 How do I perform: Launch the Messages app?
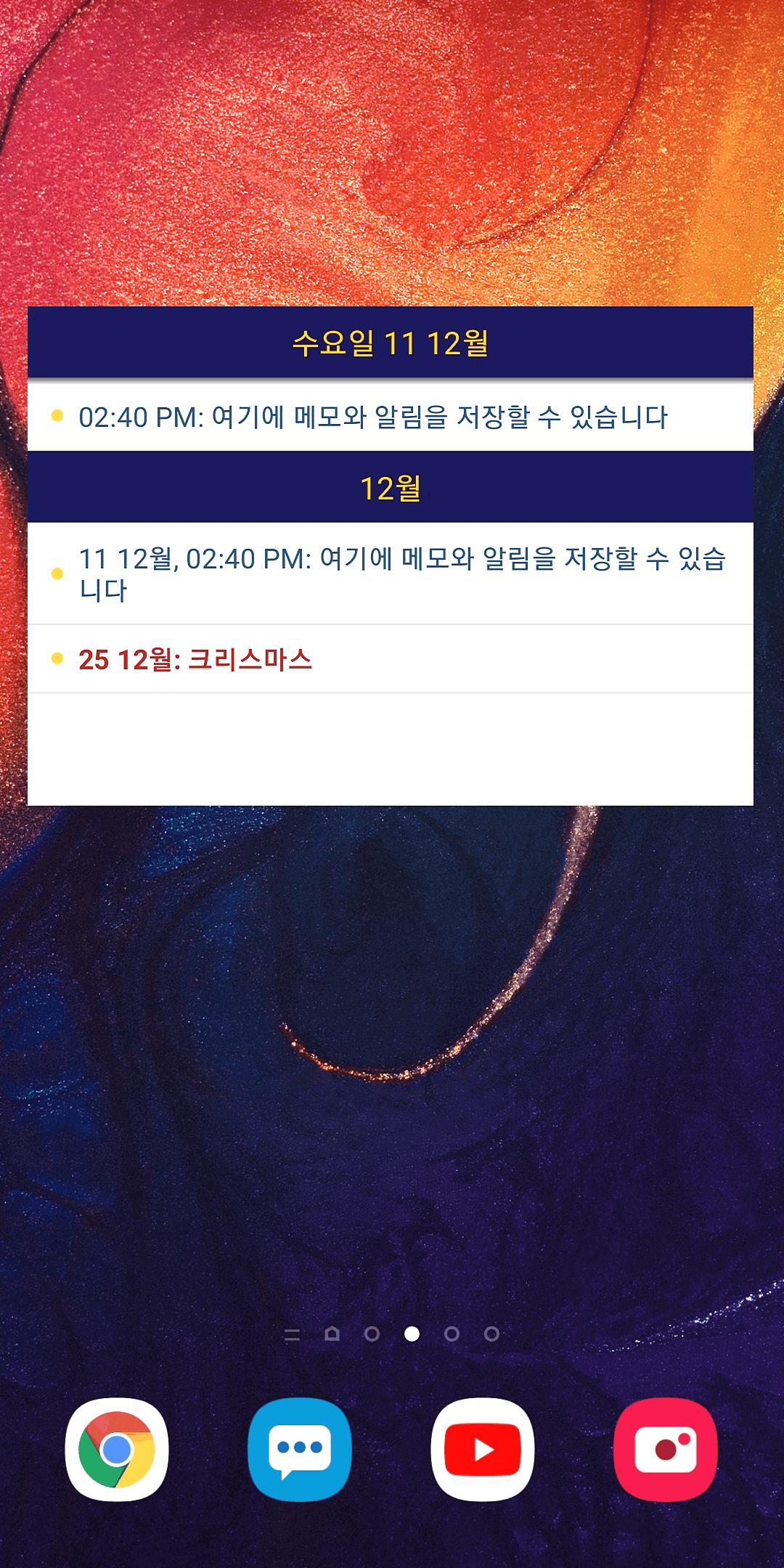300,1450
